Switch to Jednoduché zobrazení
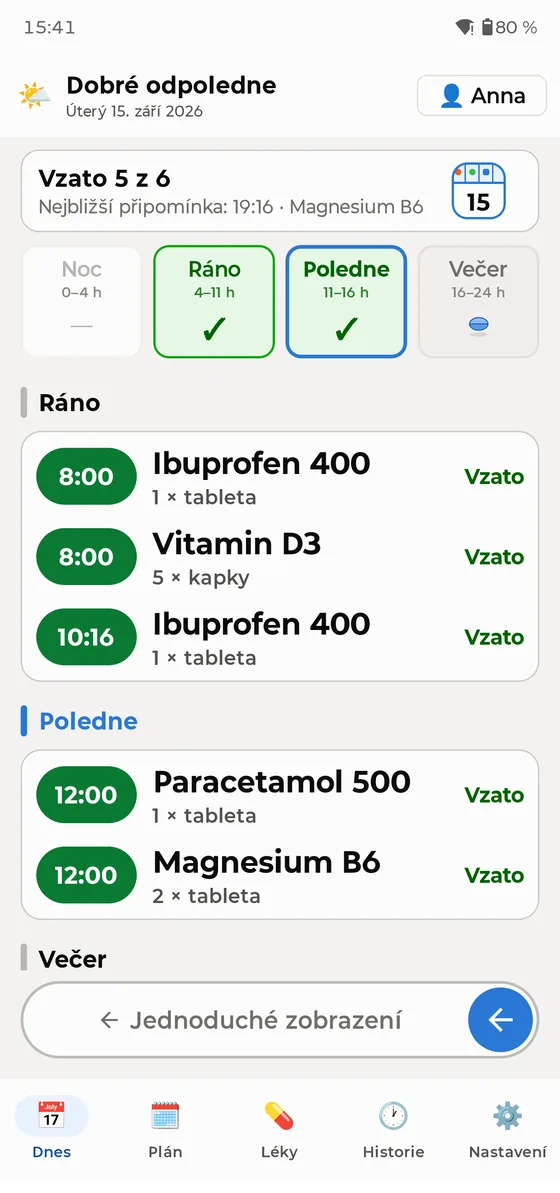Screen dimensions: 560x1193 (250, 1020)
